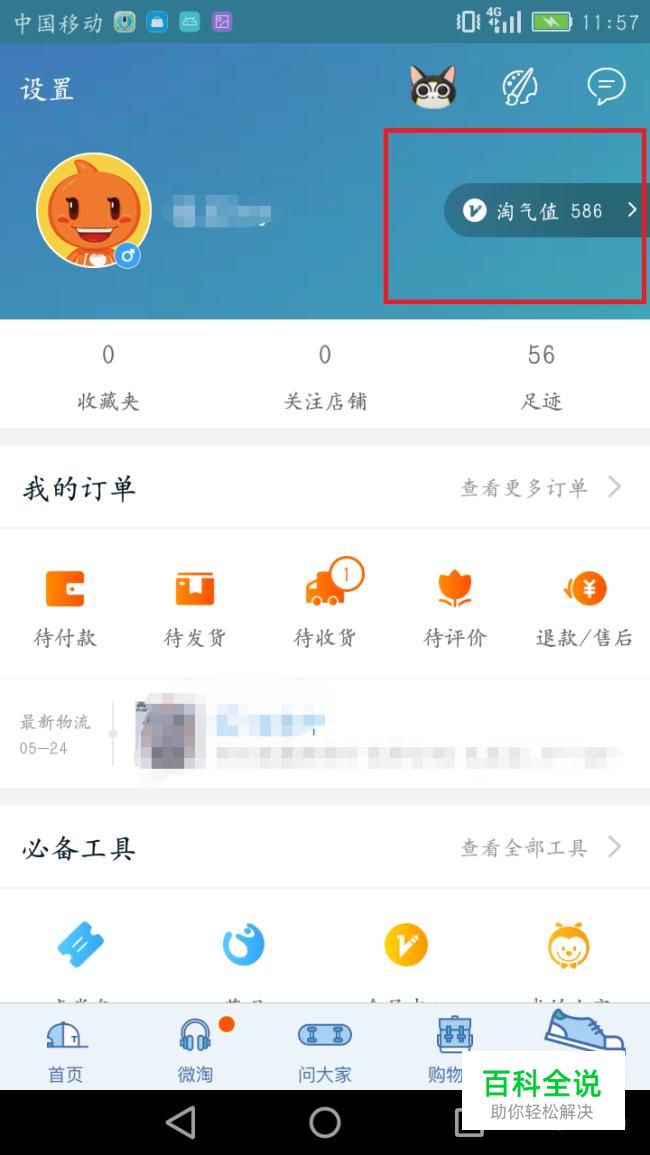Image resolution: width=650 pixels, height=1155 pixels.
Task: Check 待发货 orders awaiting shipment
Action: click(x=195, y=607)
